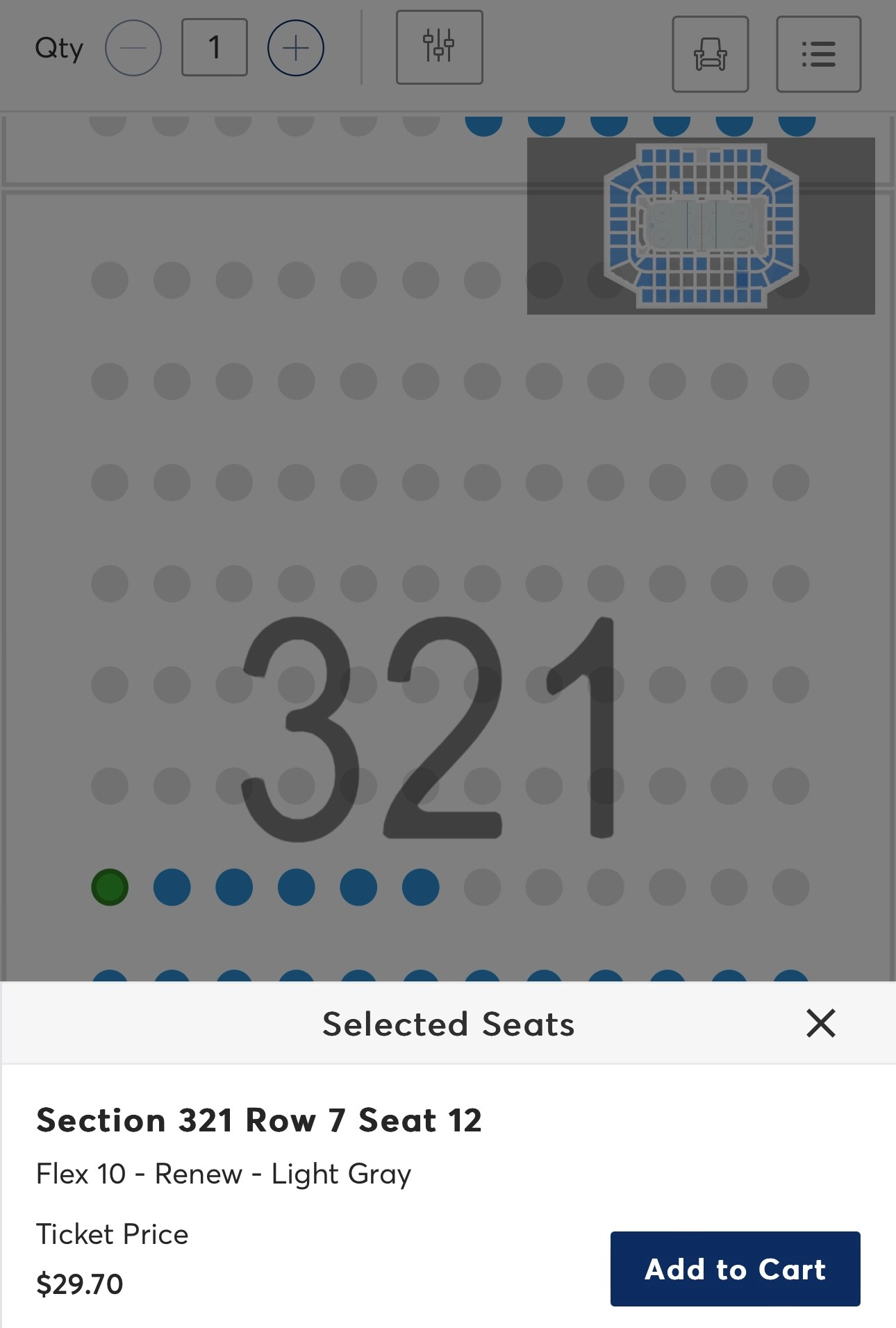Image resolution: width=896 pixels, height=1328 pixels.
Task: Deselect the green selected seat
Action: tap(110, 887)
